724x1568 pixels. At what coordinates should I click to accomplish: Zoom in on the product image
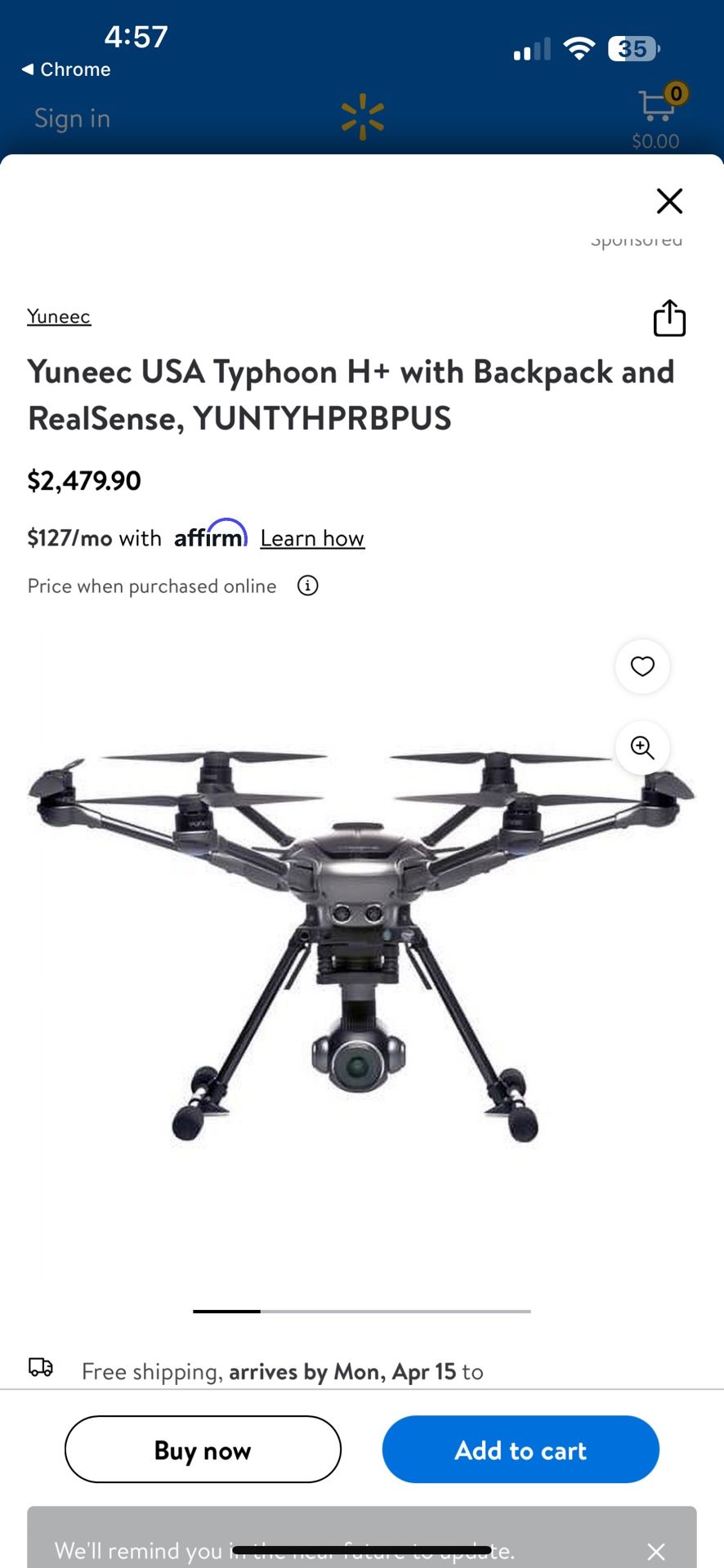[x=642, y=747]
